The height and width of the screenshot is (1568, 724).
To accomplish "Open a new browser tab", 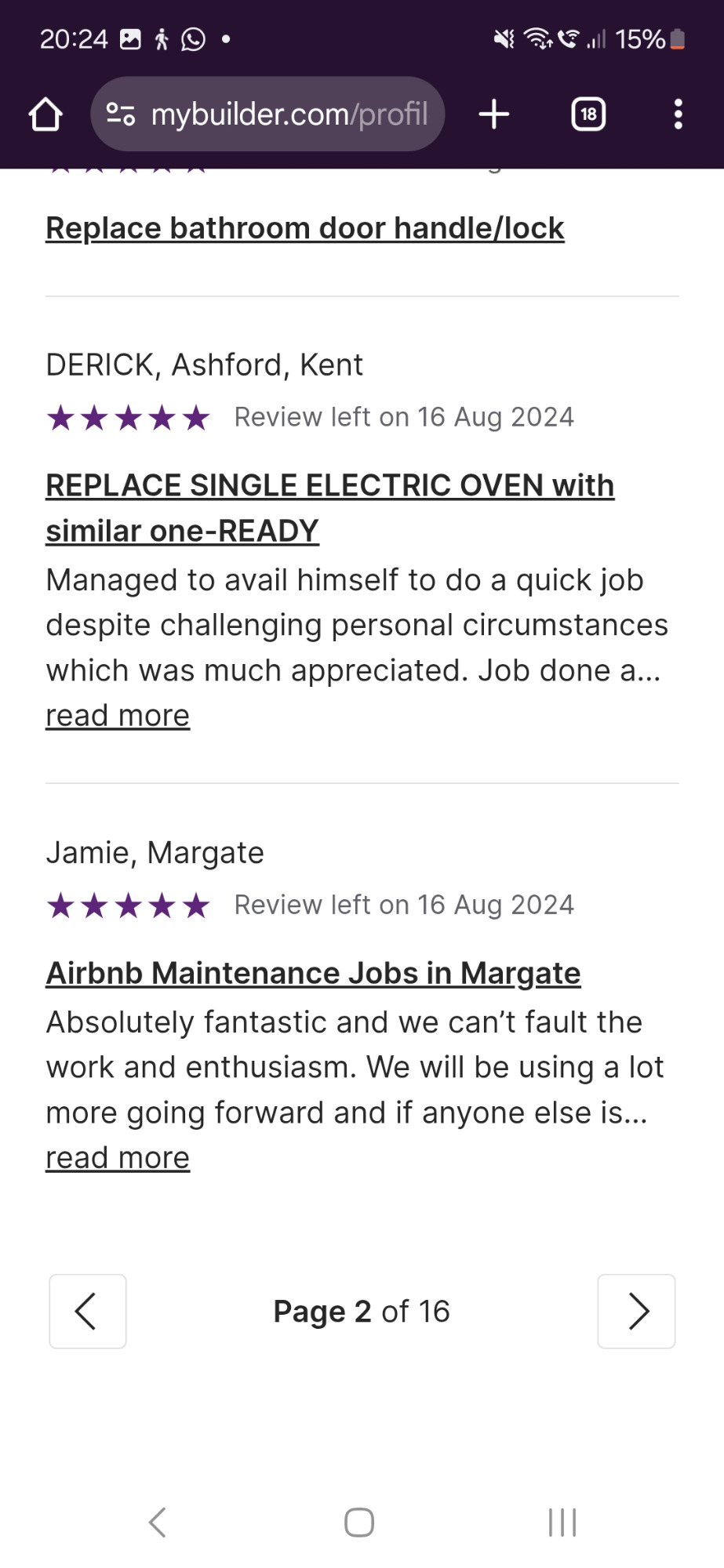I will [494, 114].
